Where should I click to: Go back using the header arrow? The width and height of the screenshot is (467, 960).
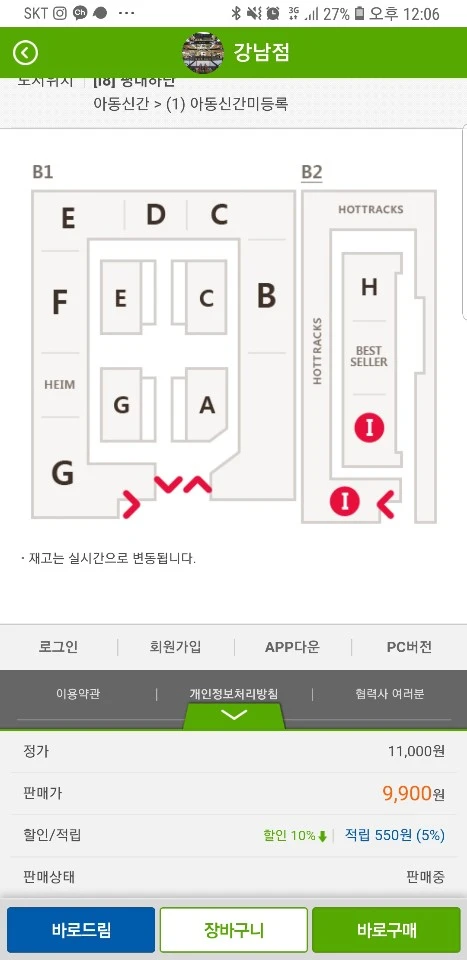(x=25, y=53)
